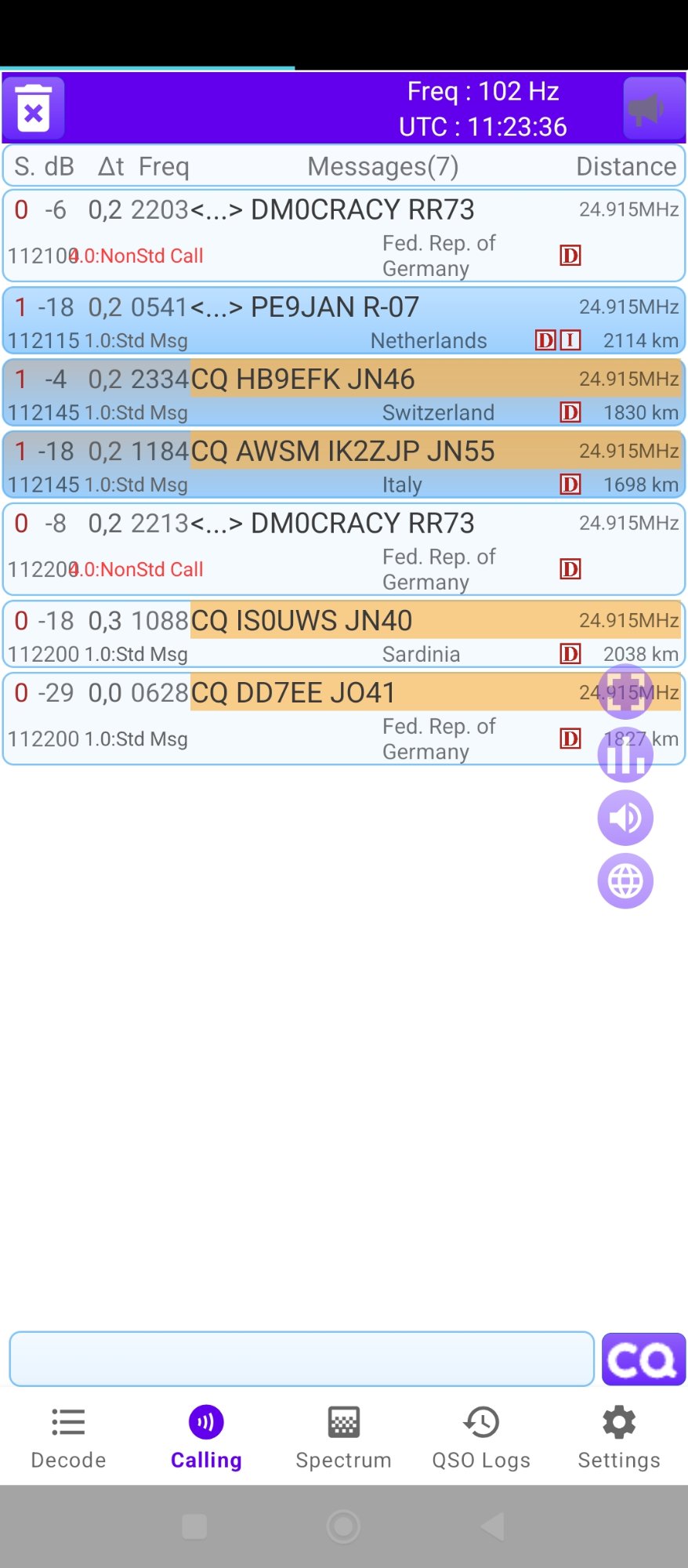Open the Settings tab

tap(619, 1438)
